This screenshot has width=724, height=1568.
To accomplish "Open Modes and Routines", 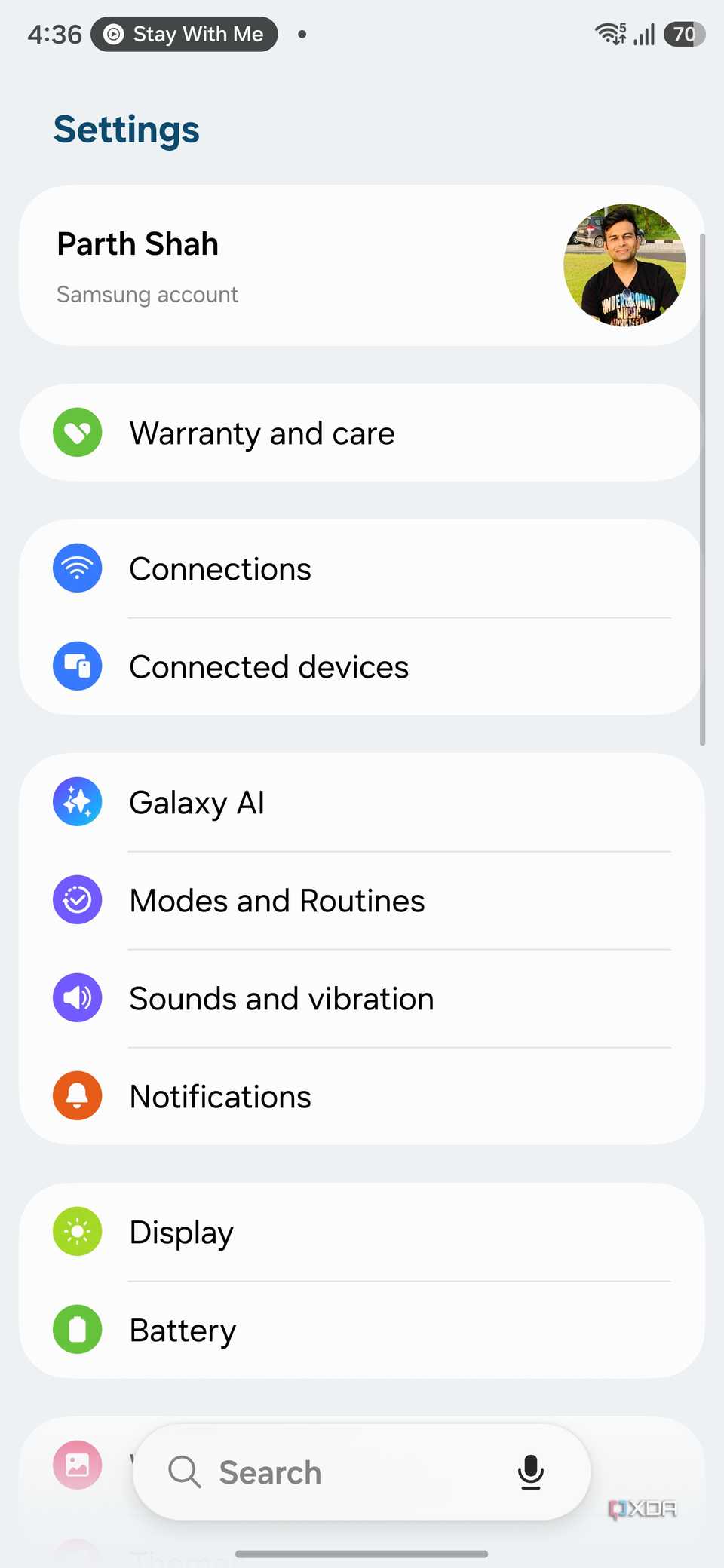I will pyautogui.click(x=362, y=900).
